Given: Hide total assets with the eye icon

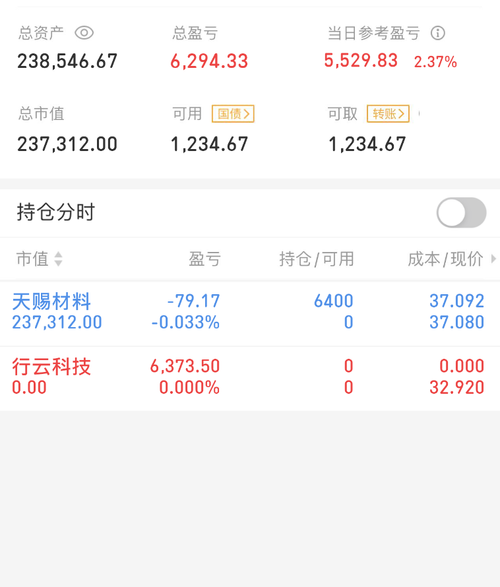Looking at the screenshot, I should point(84,33).
